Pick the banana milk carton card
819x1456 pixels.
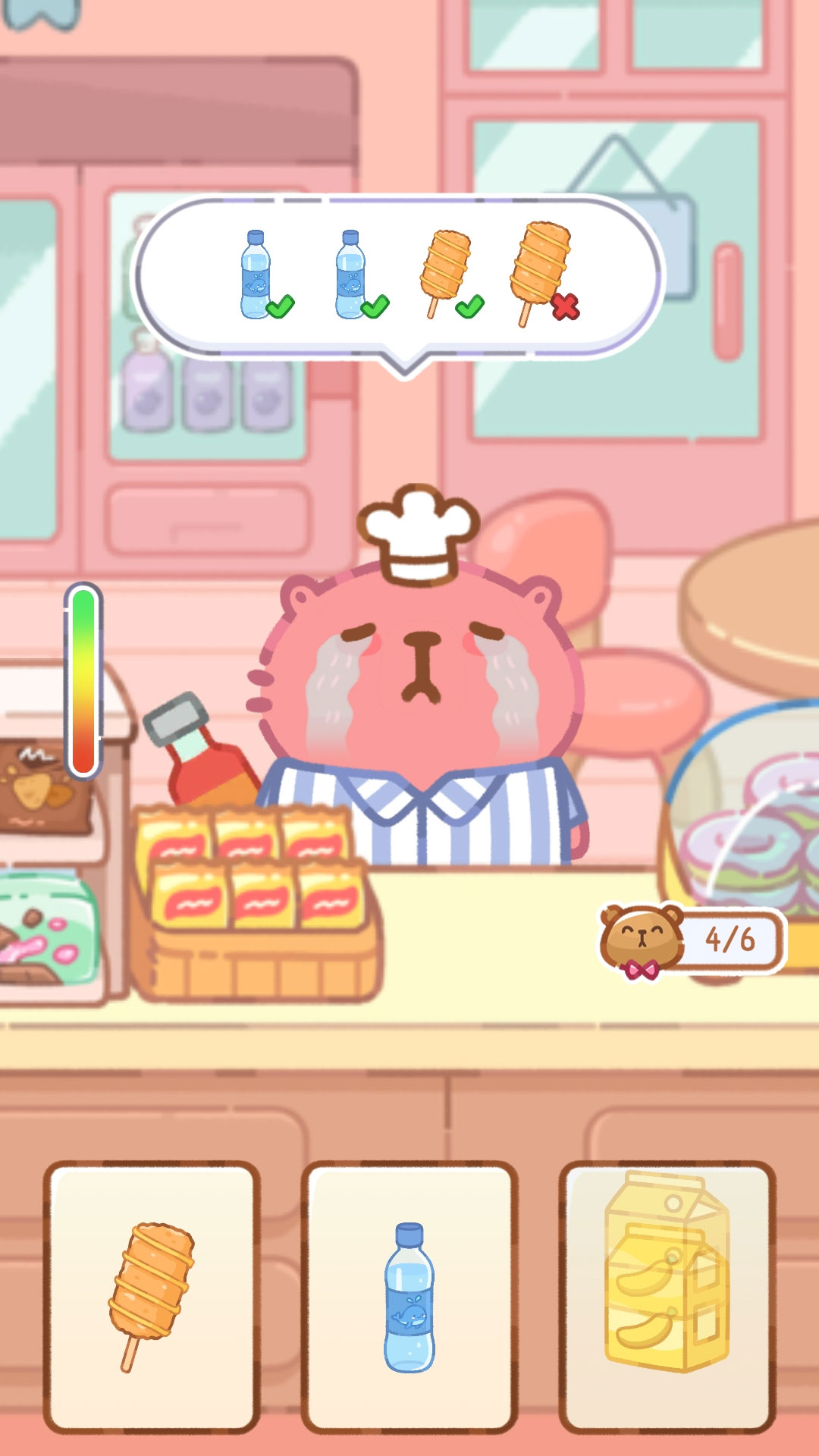[667, 1297]
